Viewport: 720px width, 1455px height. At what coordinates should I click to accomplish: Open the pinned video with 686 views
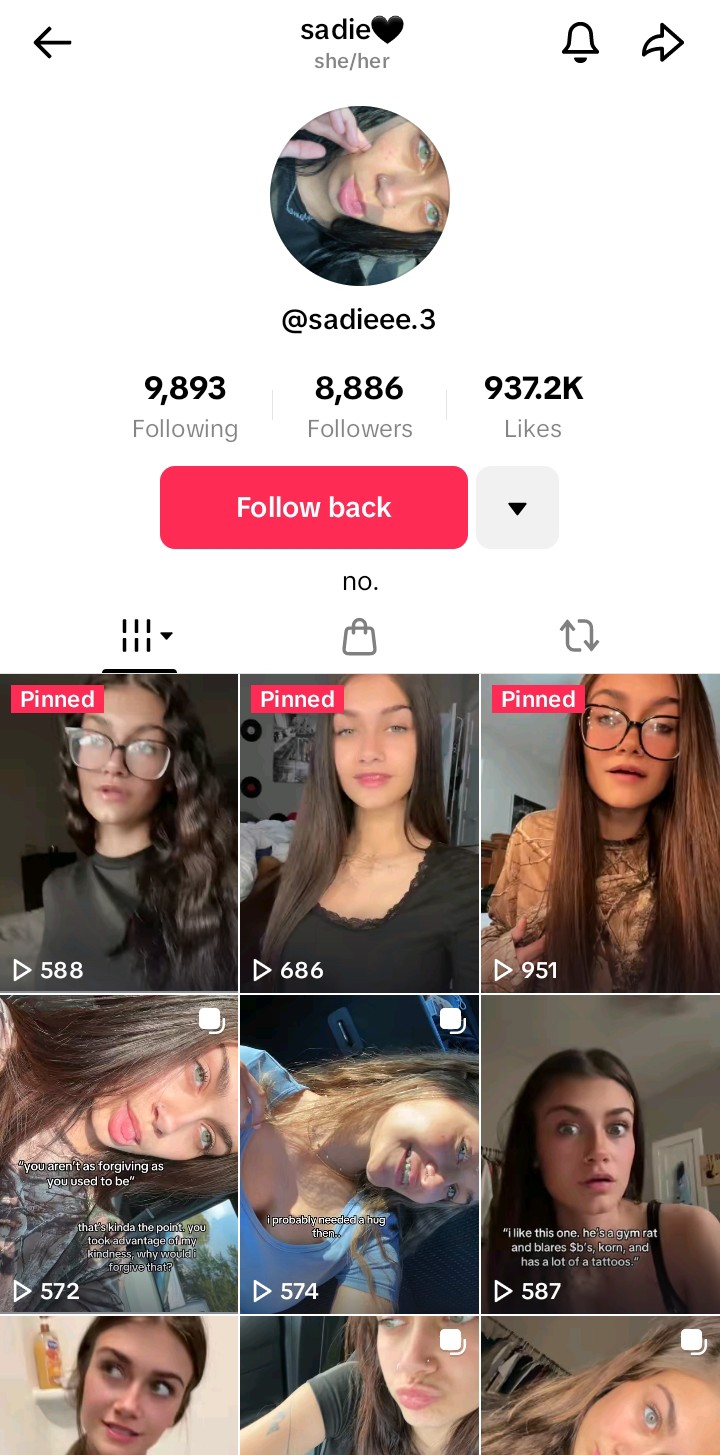(x=360, y=833)
